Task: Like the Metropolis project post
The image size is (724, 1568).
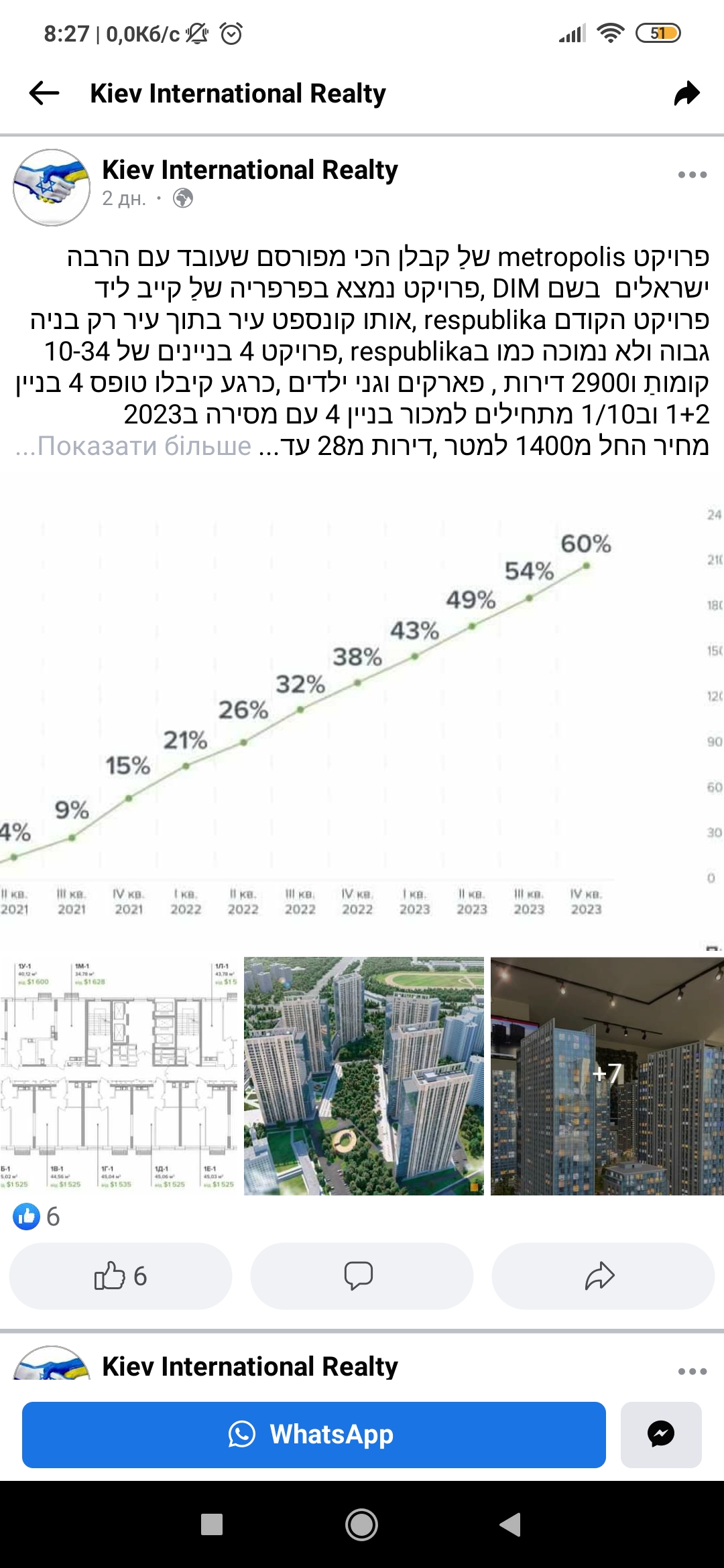Action: [x=121, y=1276]
